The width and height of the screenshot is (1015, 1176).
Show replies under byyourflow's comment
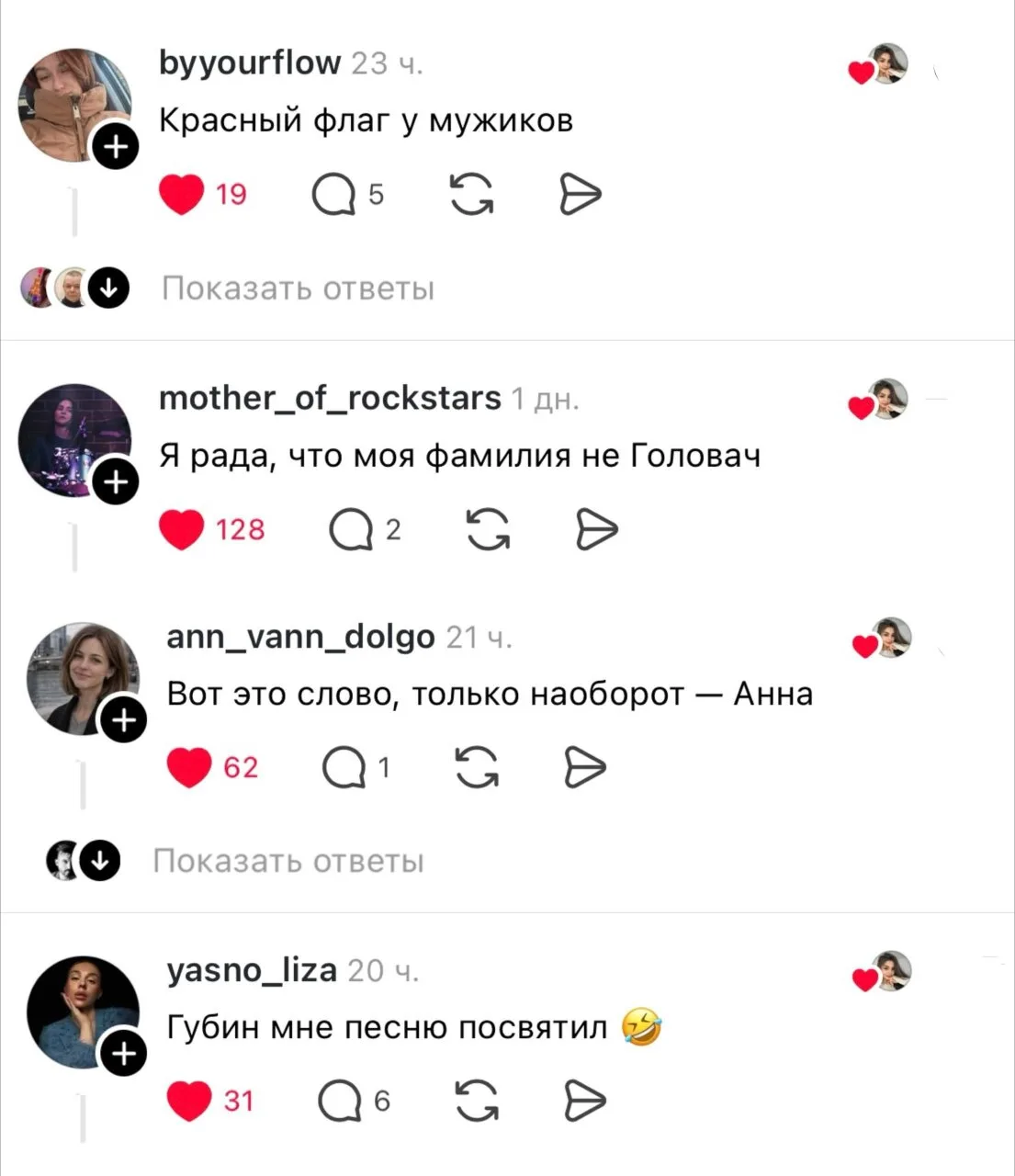coord(297,288)
